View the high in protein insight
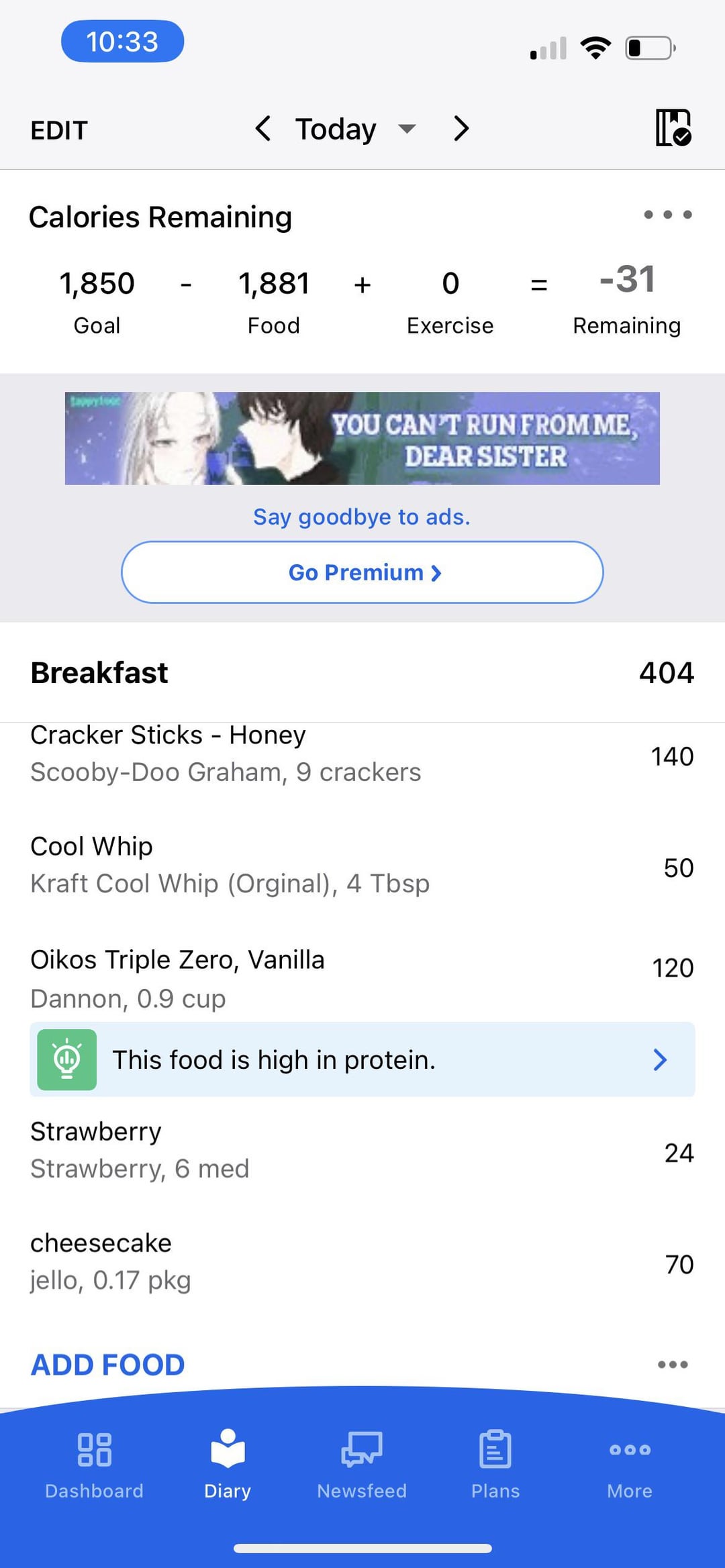Screen dimensions: 725x1568 coord(362,1059)
